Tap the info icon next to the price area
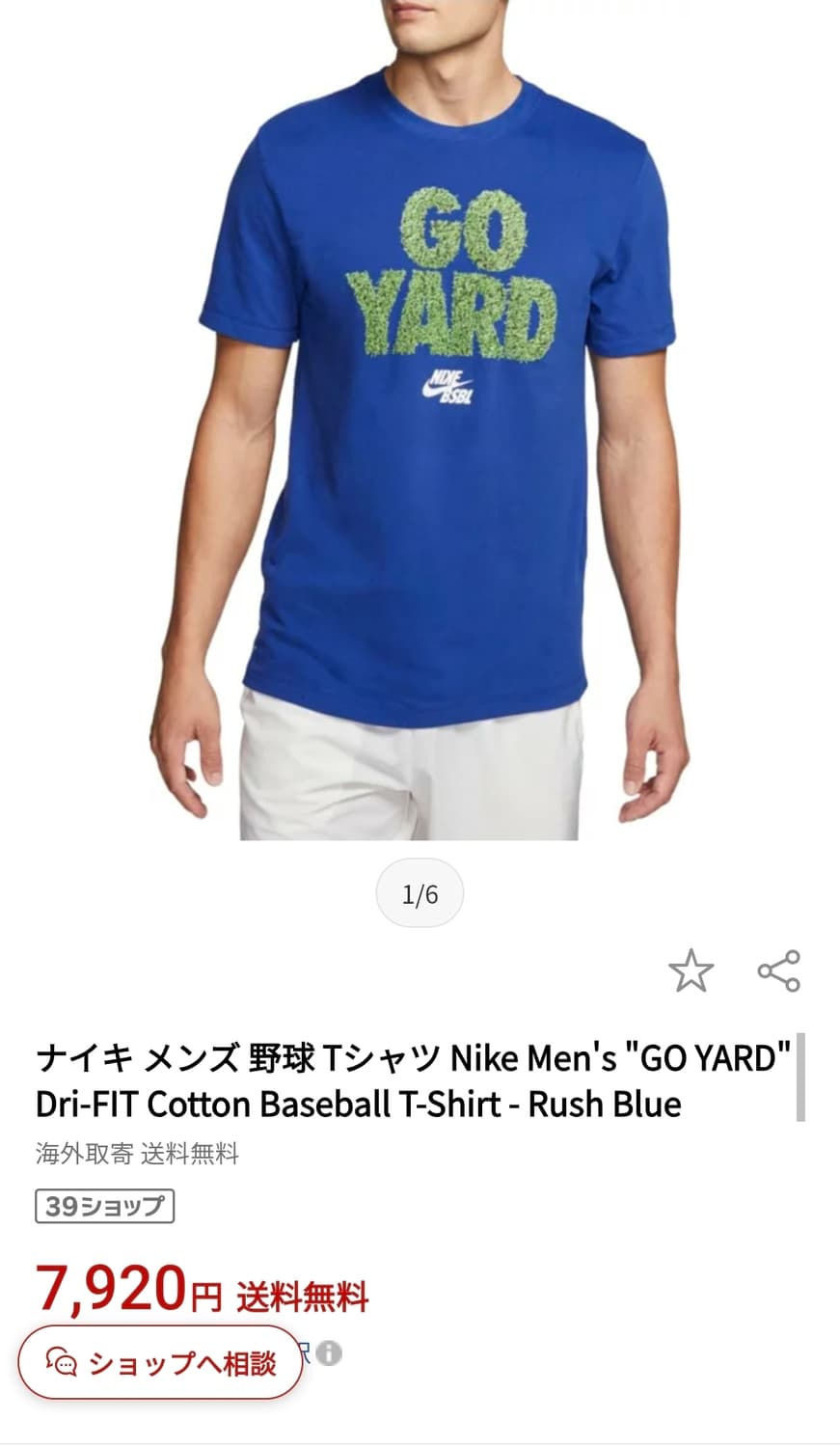The image size is (840, 1447). pos(332,1354)
